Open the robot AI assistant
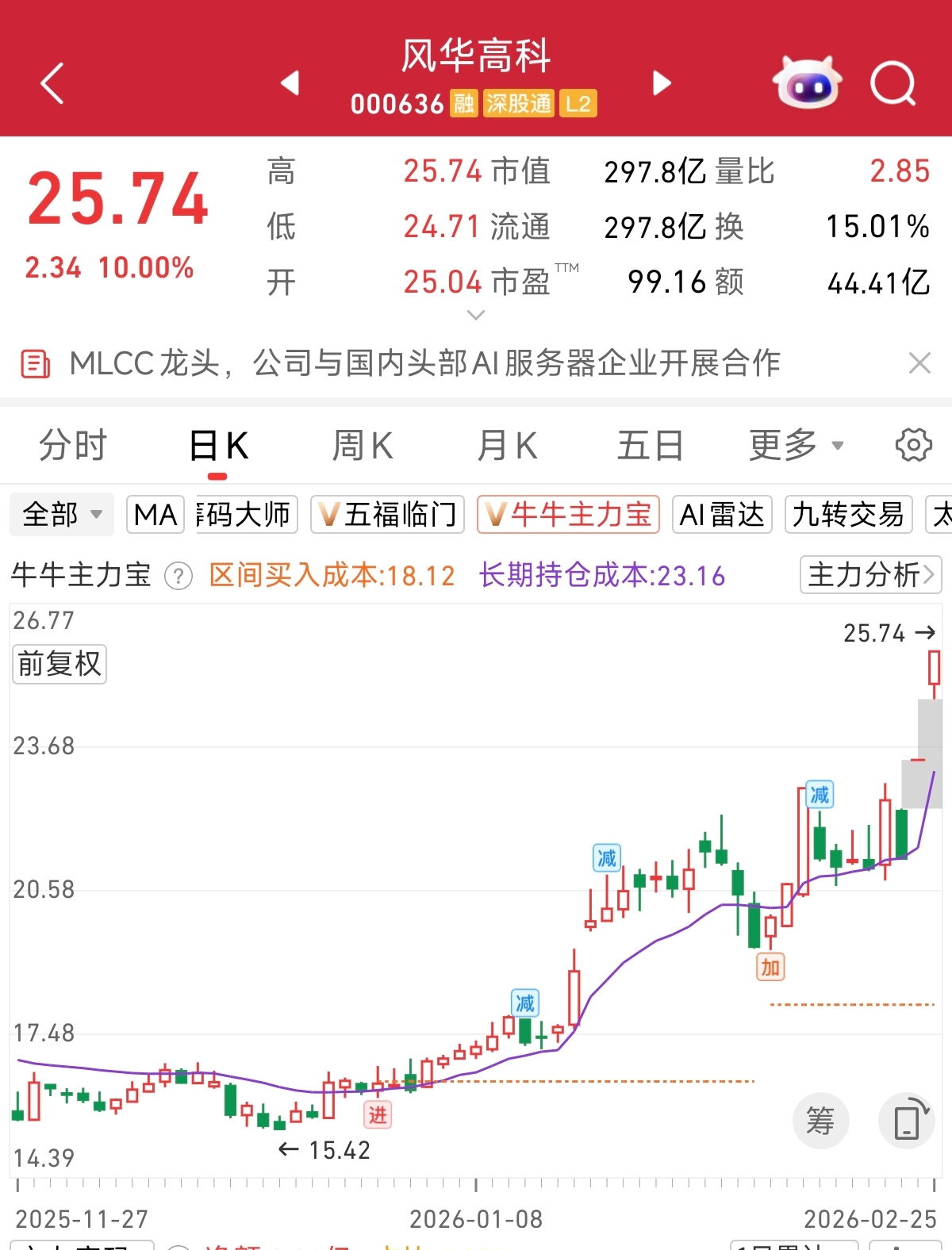952x1250 pixels. click(807, 82)
